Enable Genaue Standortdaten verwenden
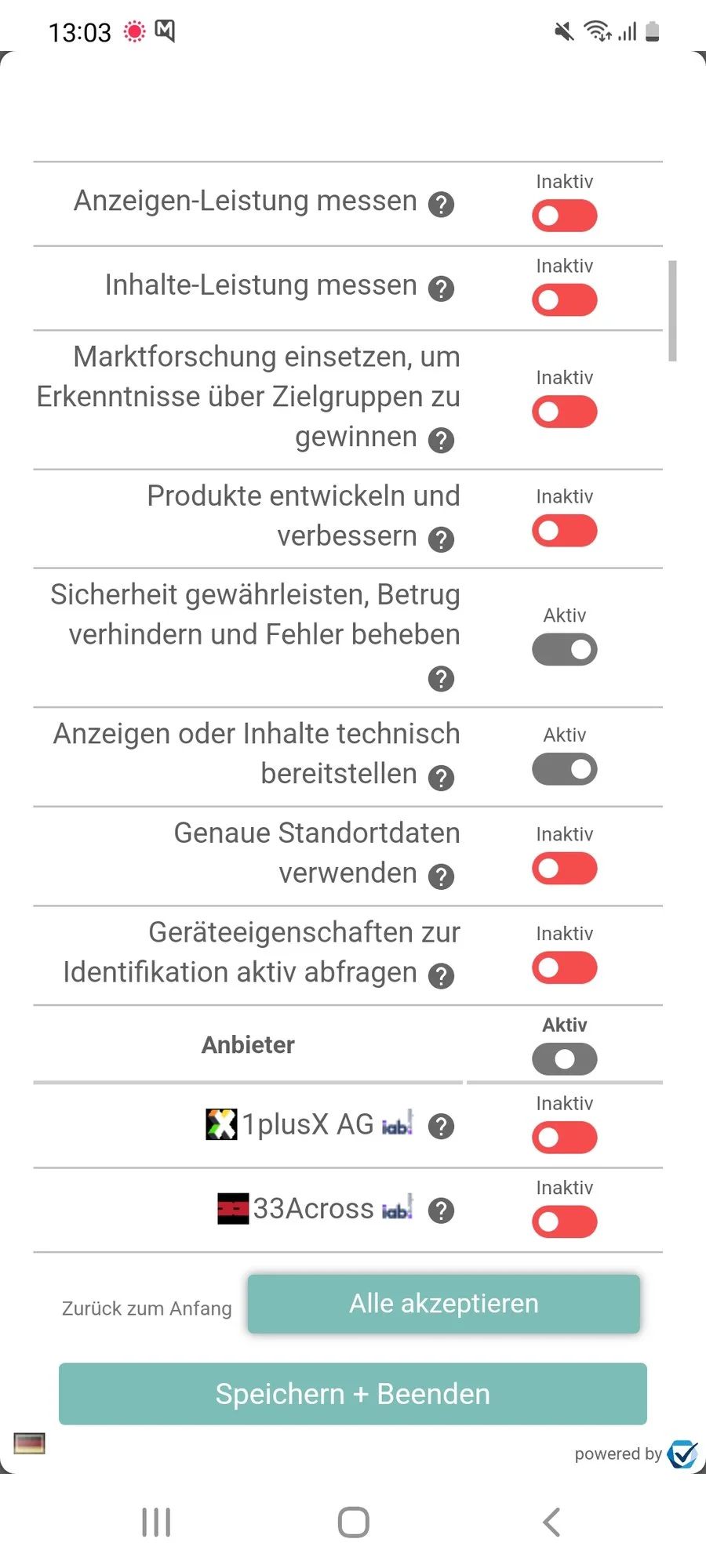The image size is (706, 1568). click(x=564, y=869)
